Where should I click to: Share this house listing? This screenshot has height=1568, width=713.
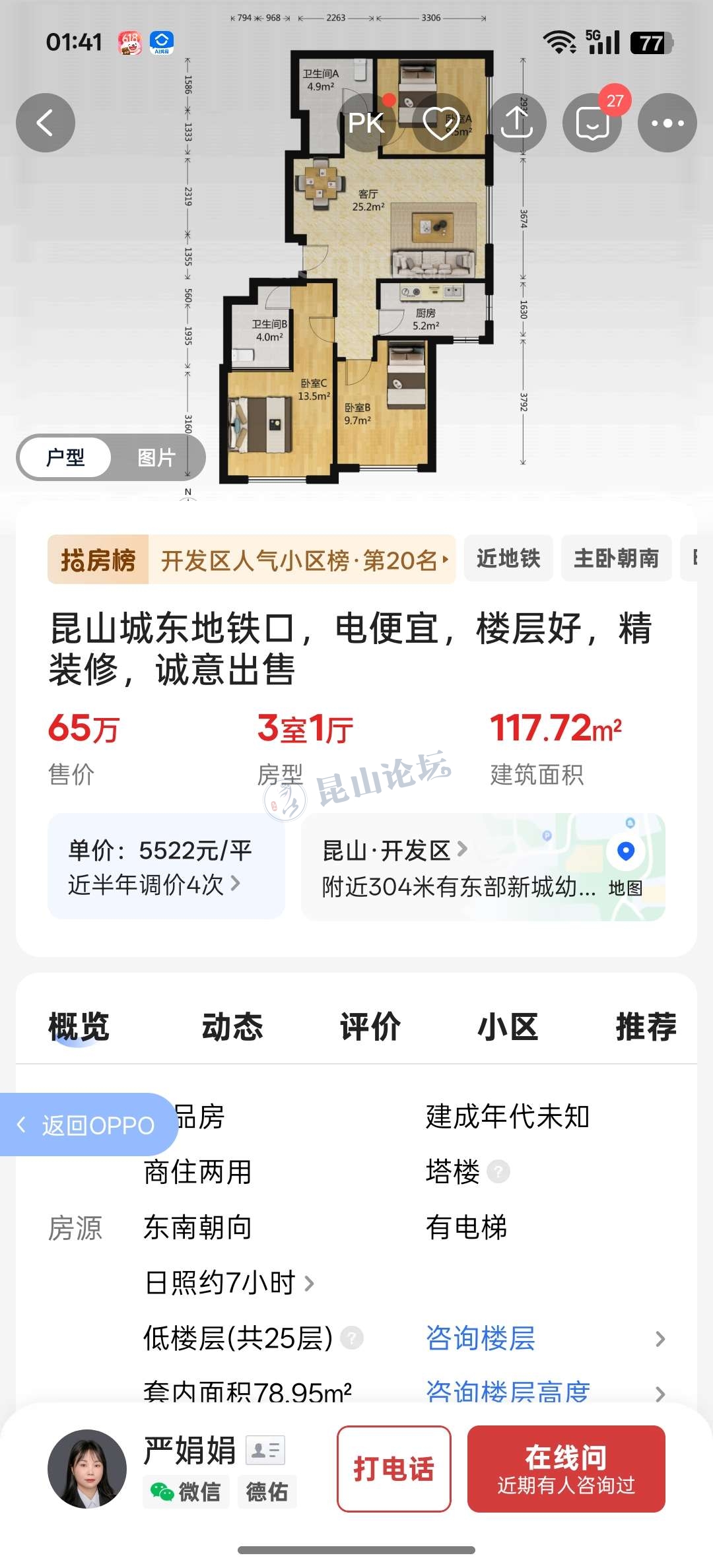[x=517, y=123]
